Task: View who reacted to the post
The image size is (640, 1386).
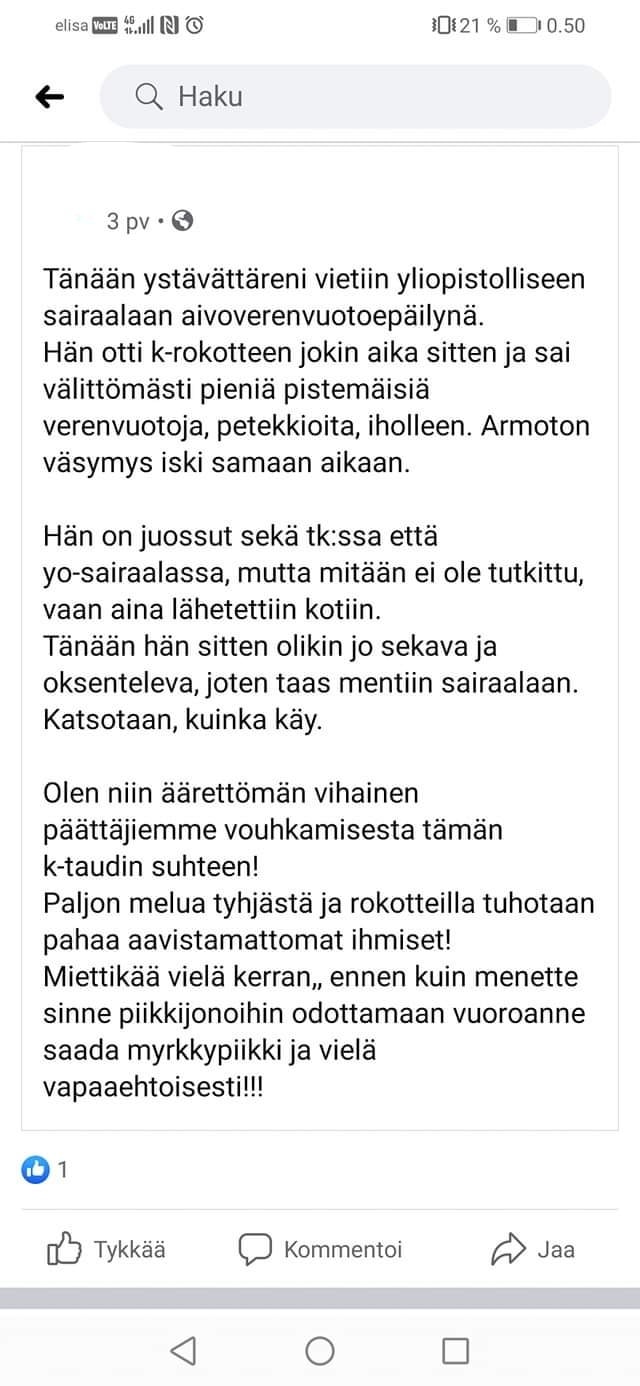Action: (x=45, y=1168)
